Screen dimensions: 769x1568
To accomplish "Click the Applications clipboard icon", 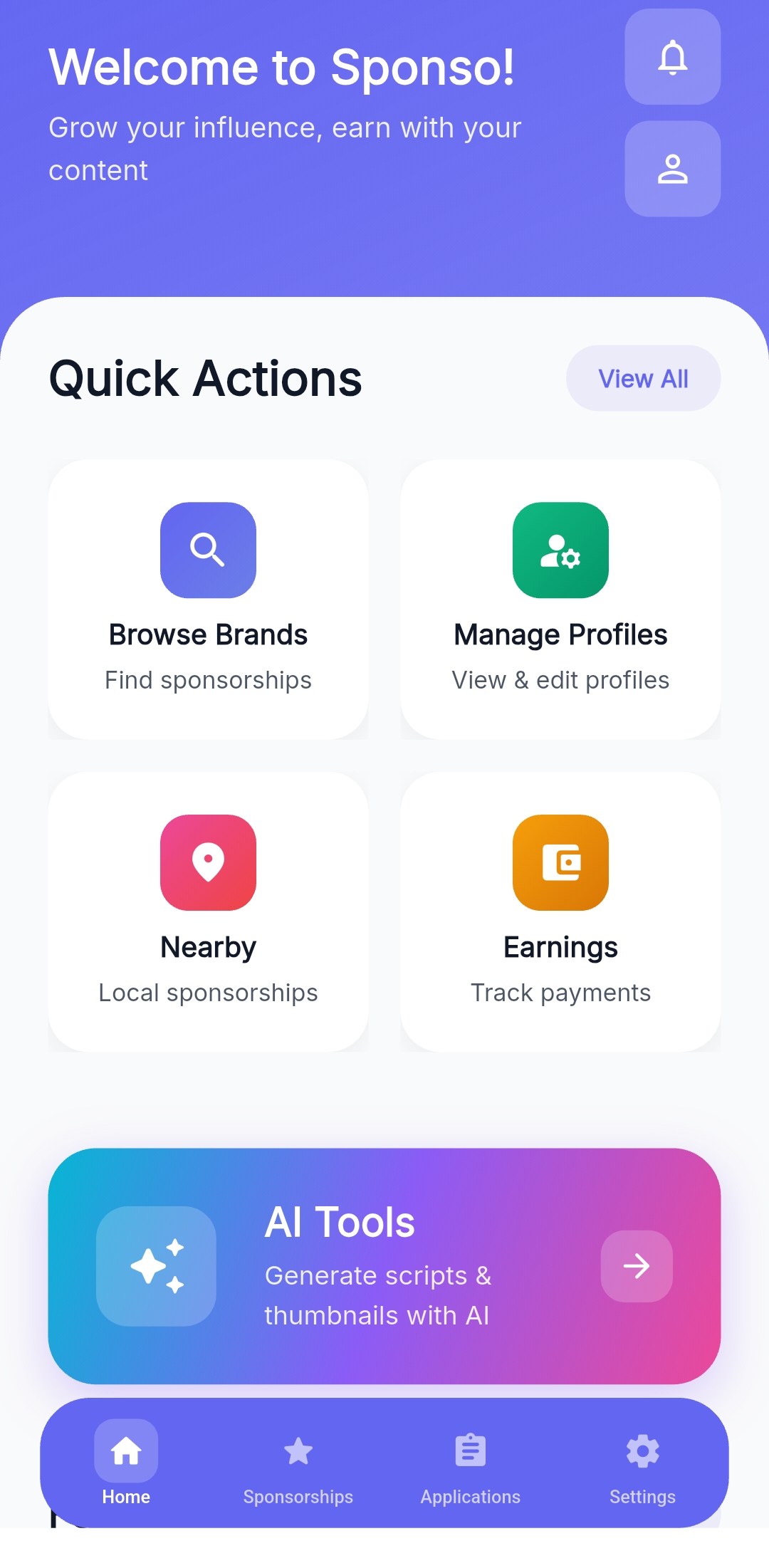I will (x=469, y=1450).
